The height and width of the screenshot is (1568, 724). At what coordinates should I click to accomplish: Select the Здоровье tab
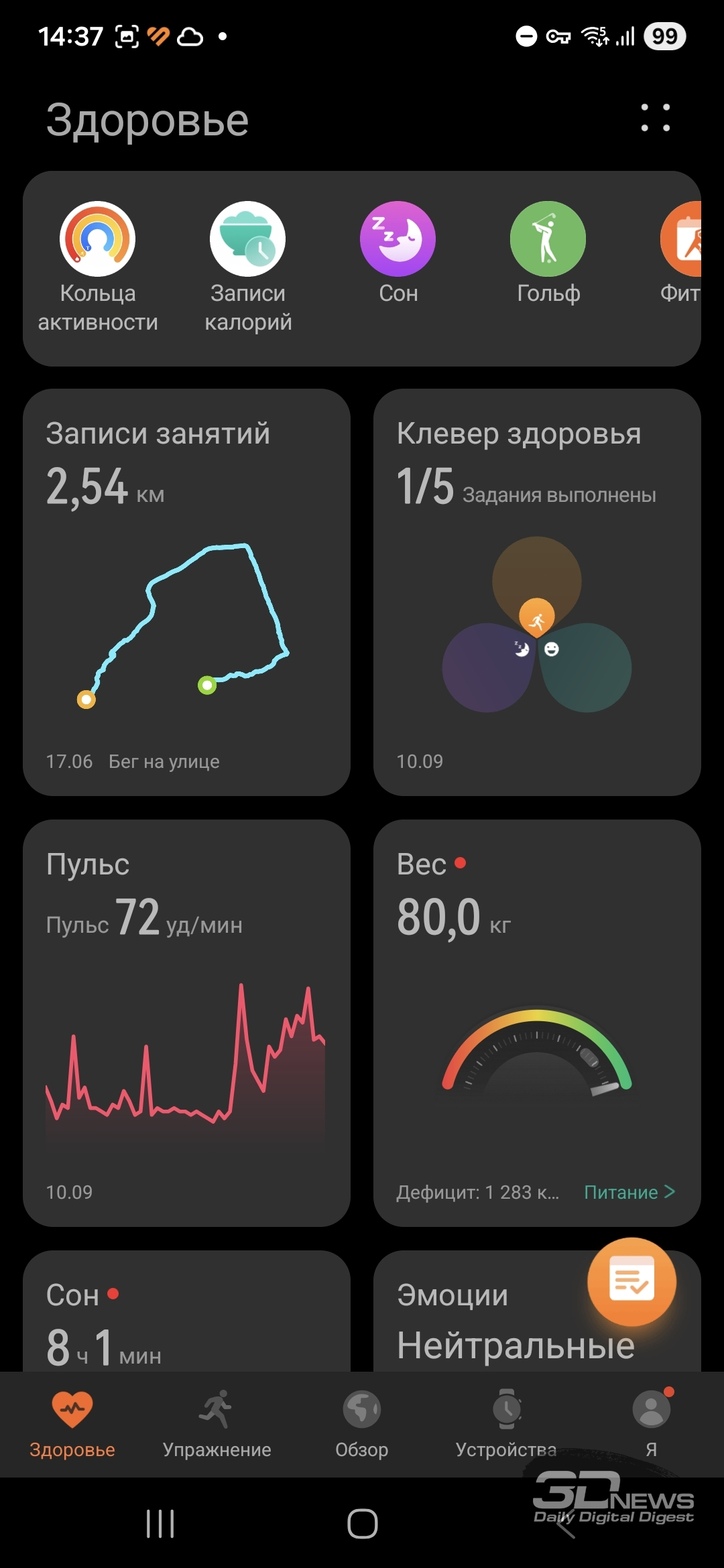click(72, 1424)
